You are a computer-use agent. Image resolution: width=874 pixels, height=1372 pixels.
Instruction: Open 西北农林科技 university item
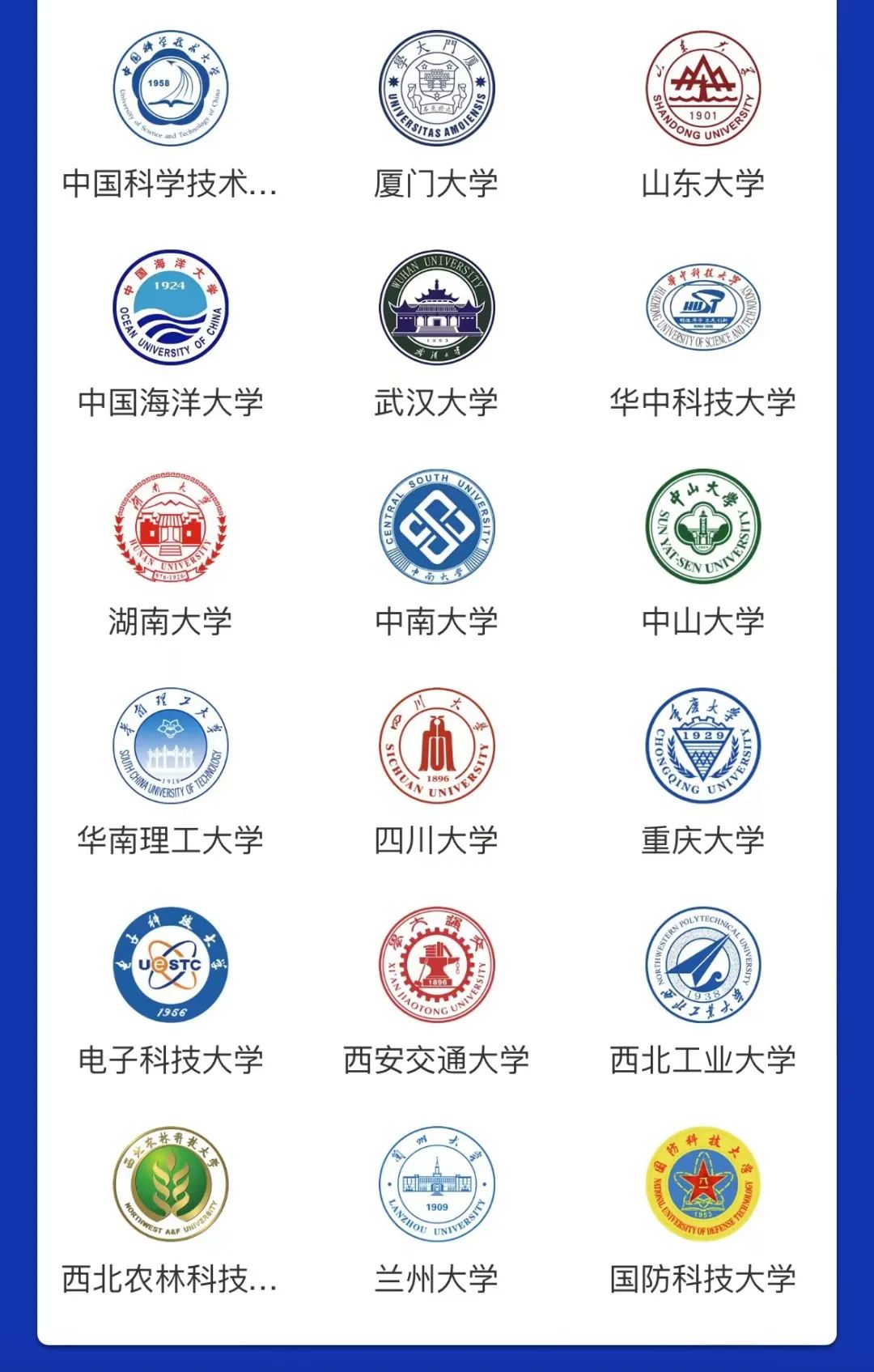point(170,1184)
